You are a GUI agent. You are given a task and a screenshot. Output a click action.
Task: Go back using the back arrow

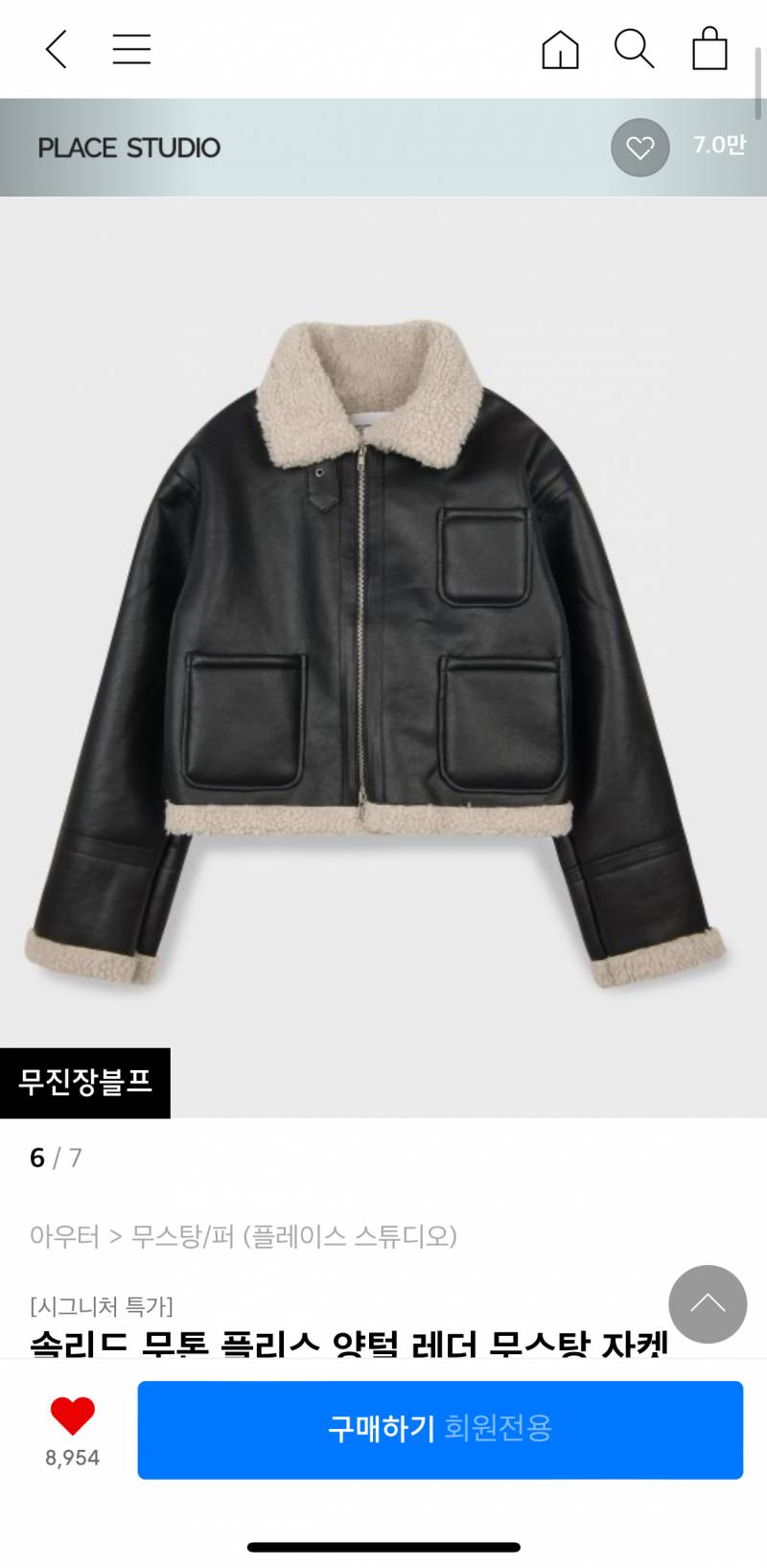pyautogui.click(x=55, y=50)
